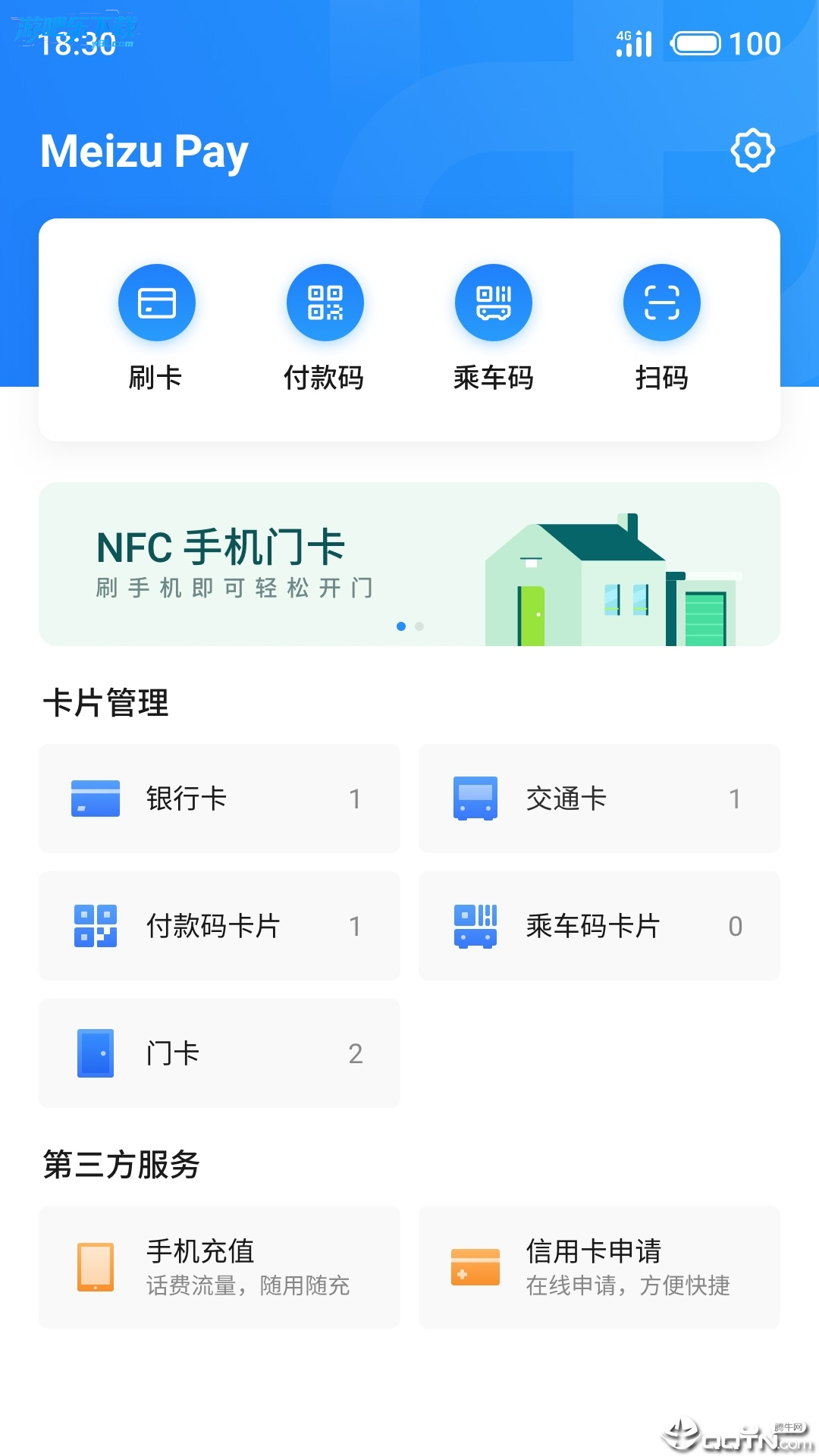Open the NFC 手机门卡 banner
819x1456 pixels.
[x=409, y=564]
